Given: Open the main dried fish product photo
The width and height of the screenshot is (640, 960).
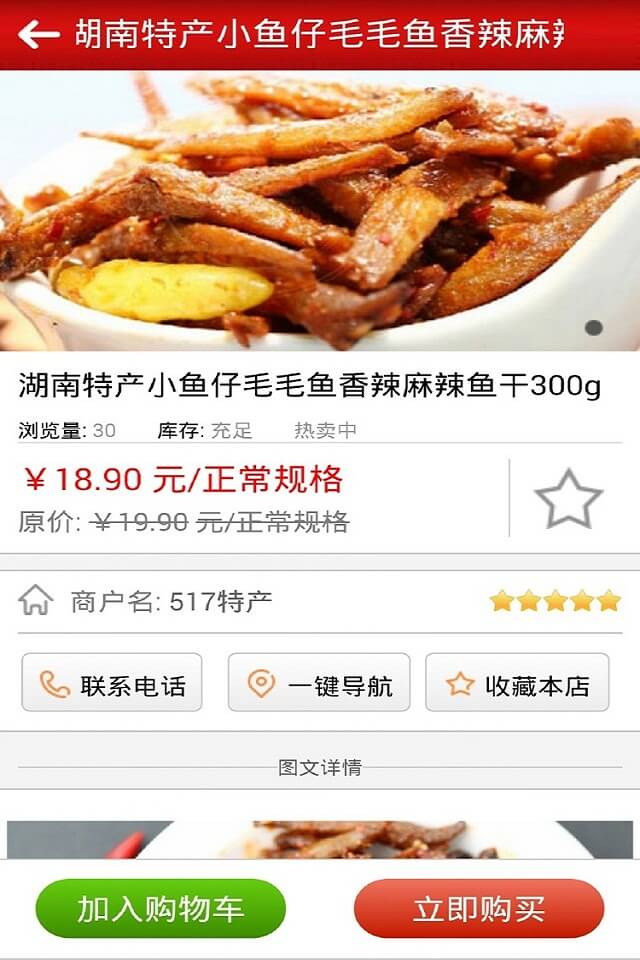Looking at the screenshot, I should pos(320,210).
